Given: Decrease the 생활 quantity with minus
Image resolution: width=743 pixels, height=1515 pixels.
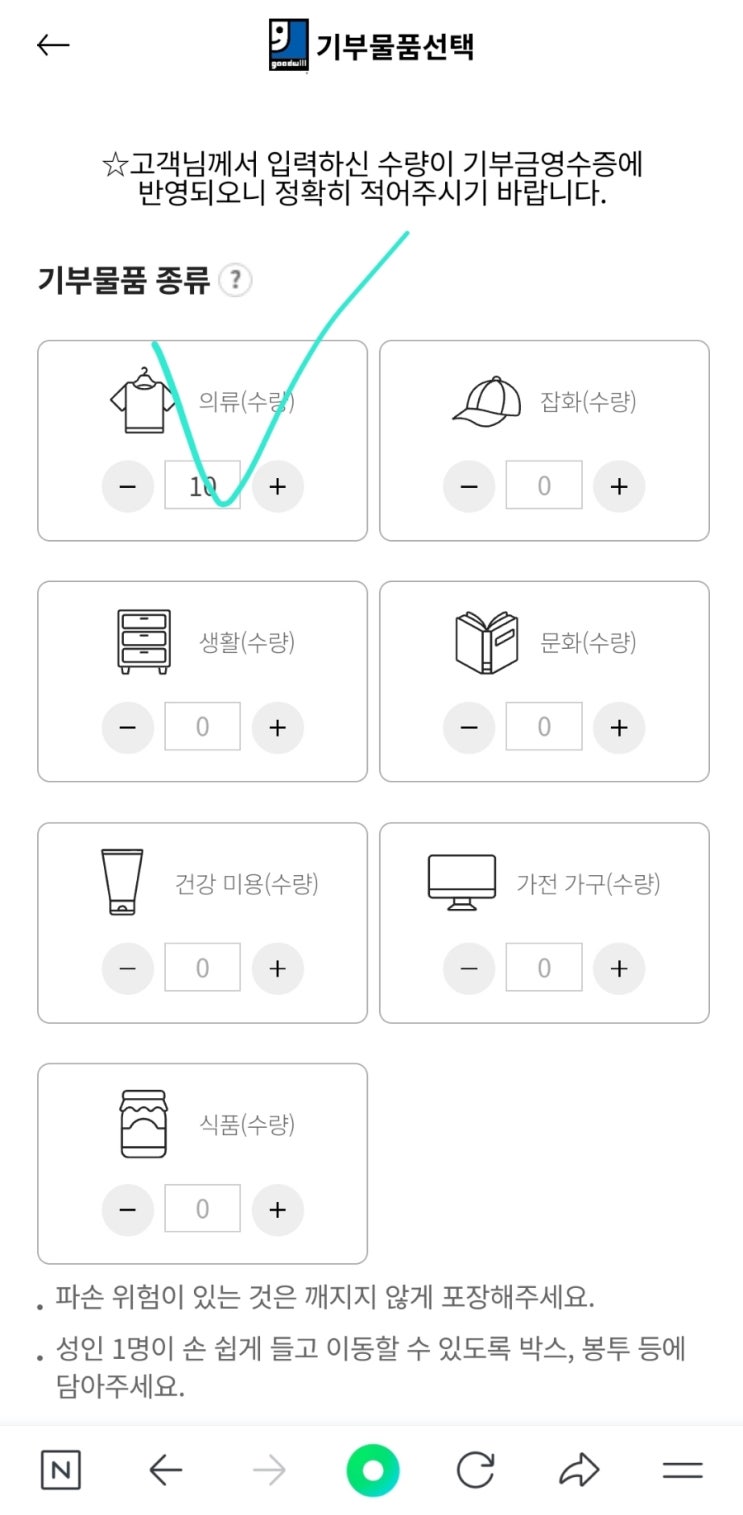Looking at the screenshot, I should (128, 727).
